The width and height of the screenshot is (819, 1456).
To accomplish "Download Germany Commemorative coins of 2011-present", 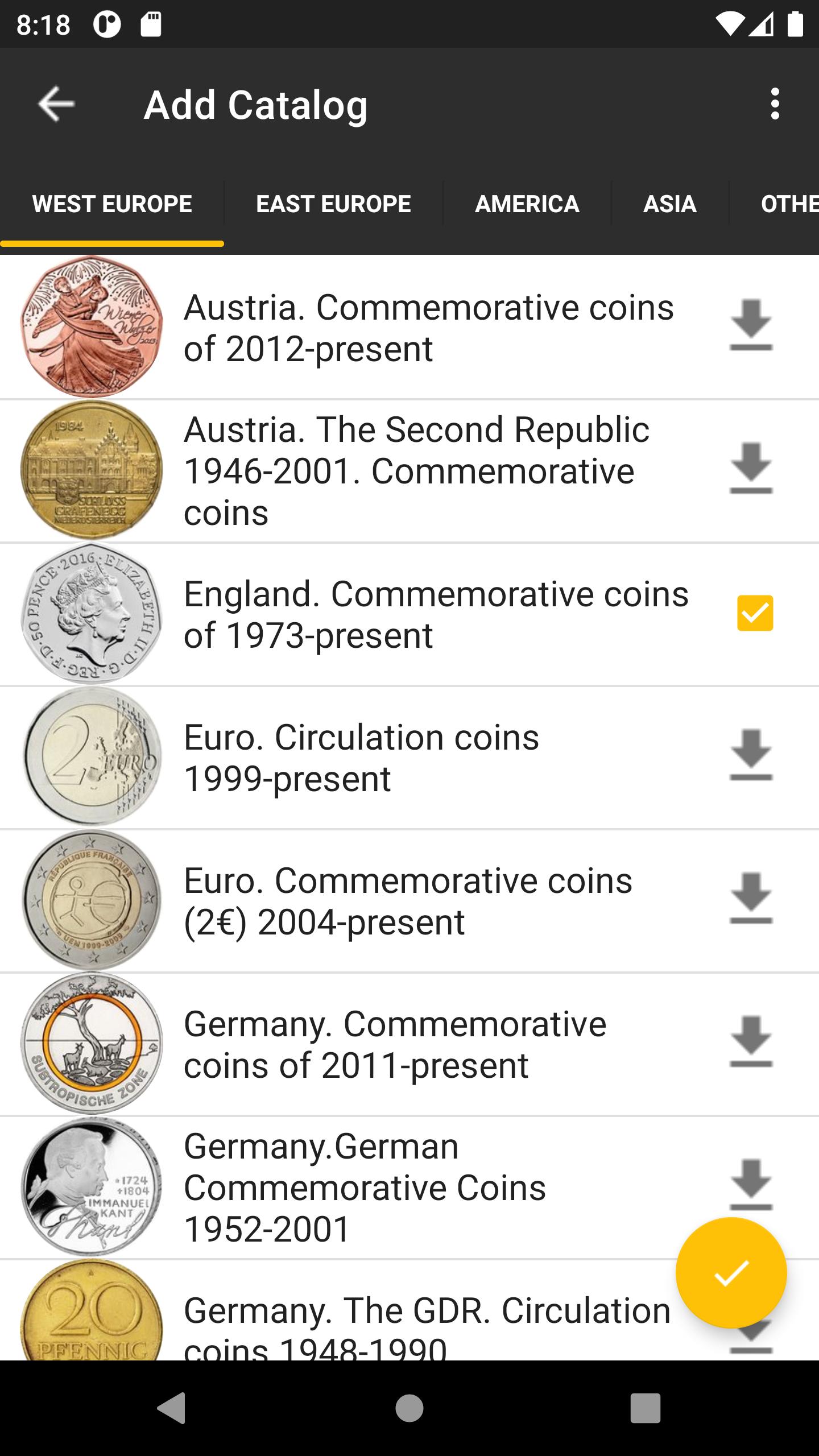I will 751,1042.
